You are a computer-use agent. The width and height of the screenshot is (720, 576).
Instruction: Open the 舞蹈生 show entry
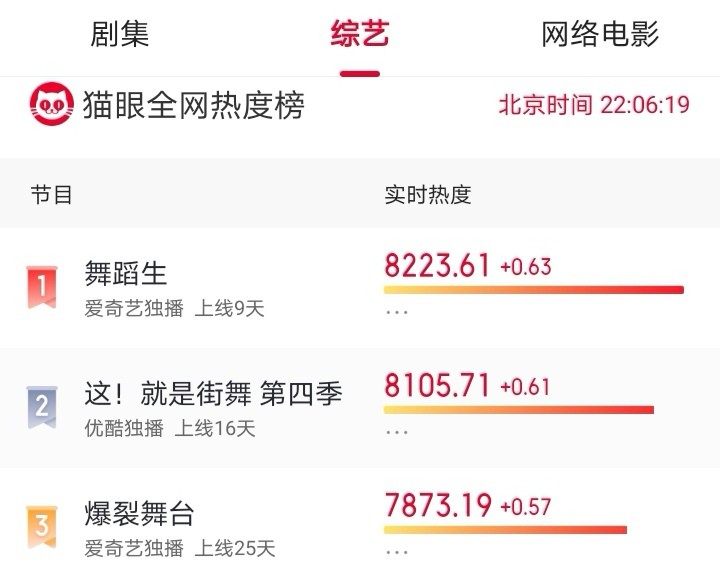360,288
